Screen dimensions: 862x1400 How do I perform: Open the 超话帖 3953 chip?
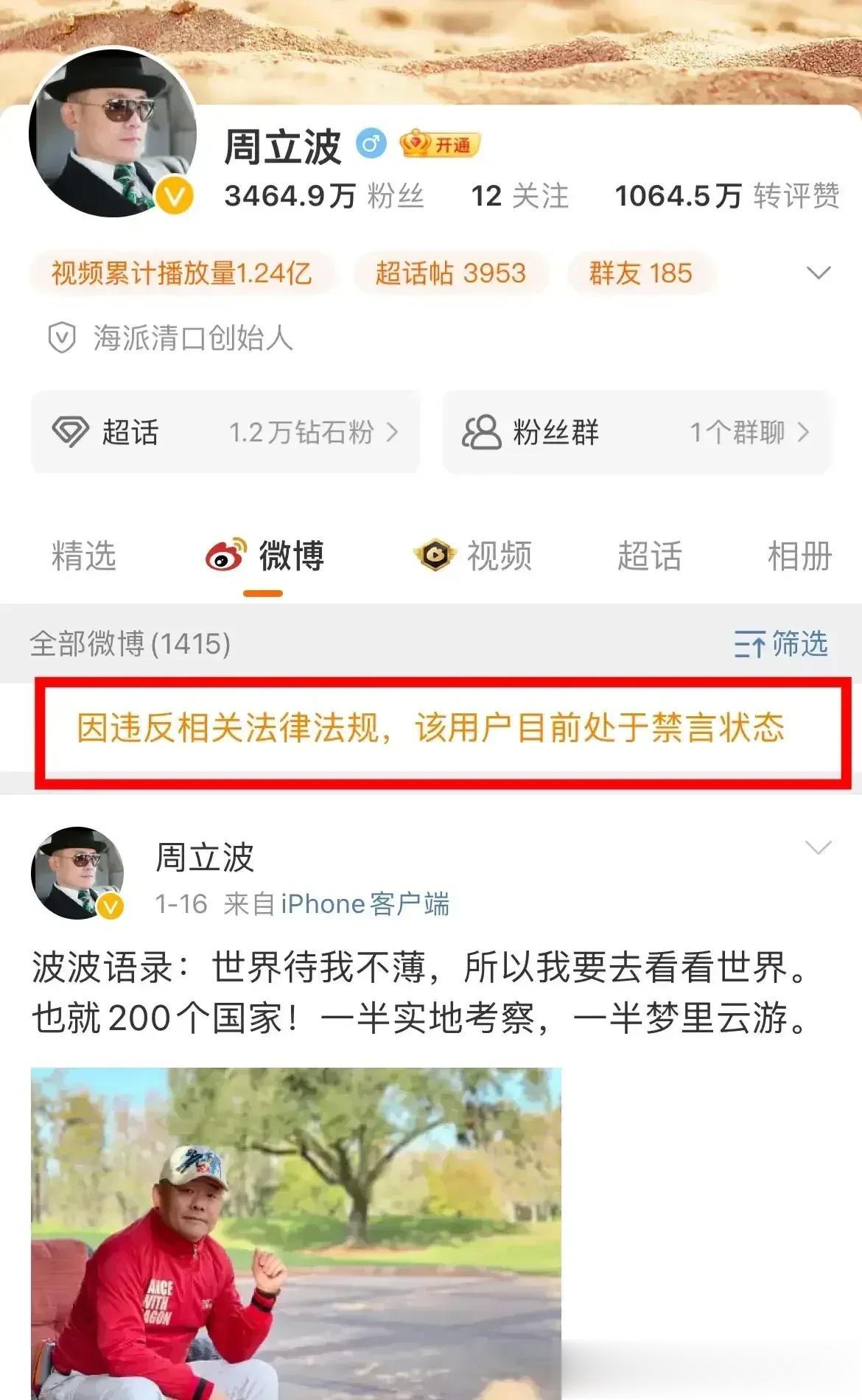point(450,273)
